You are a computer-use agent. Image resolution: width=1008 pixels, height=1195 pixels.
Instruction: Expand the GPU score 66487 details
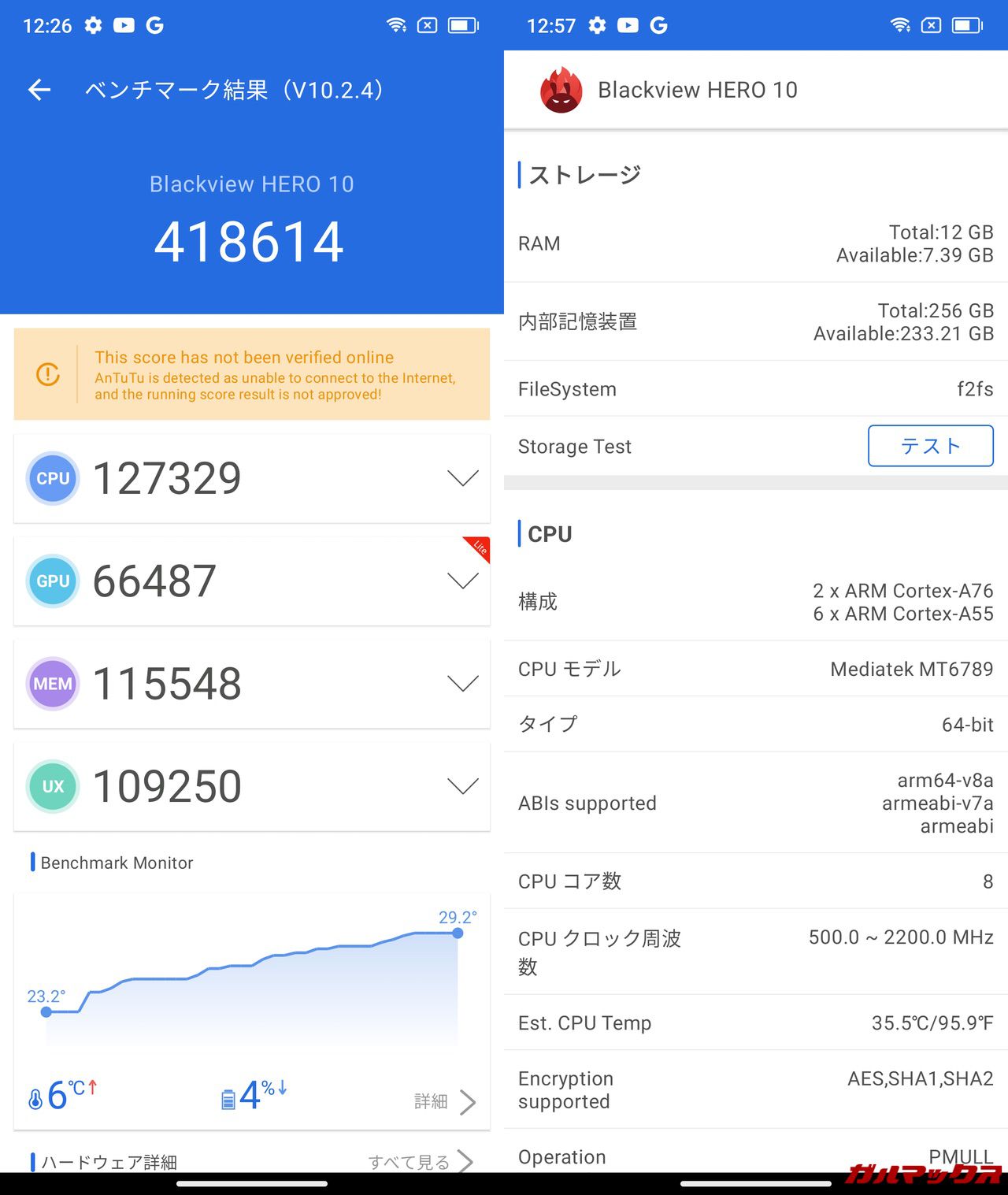(462, 581)
